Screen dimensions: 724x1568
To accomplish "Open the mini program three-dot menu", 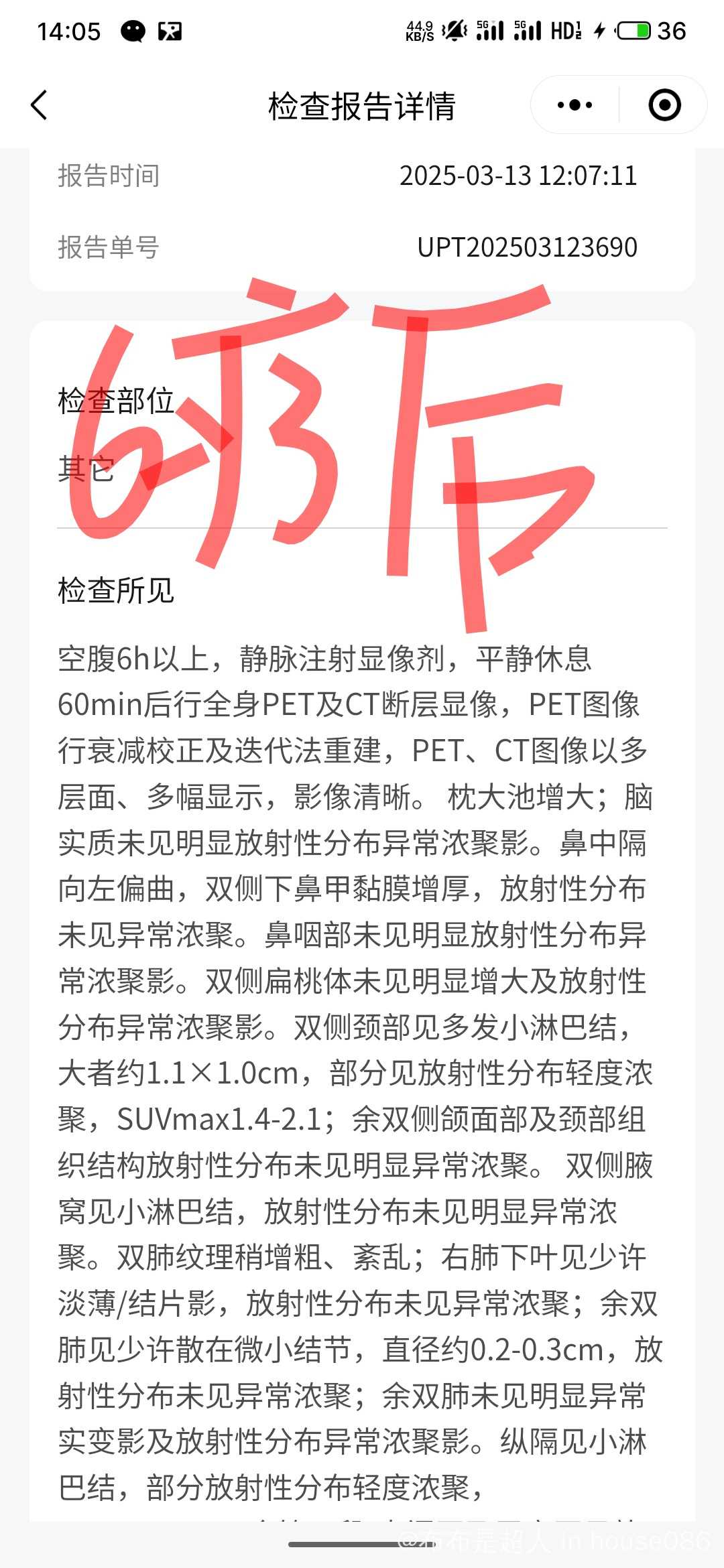I will pyautogui.click(x=575, y=105).
